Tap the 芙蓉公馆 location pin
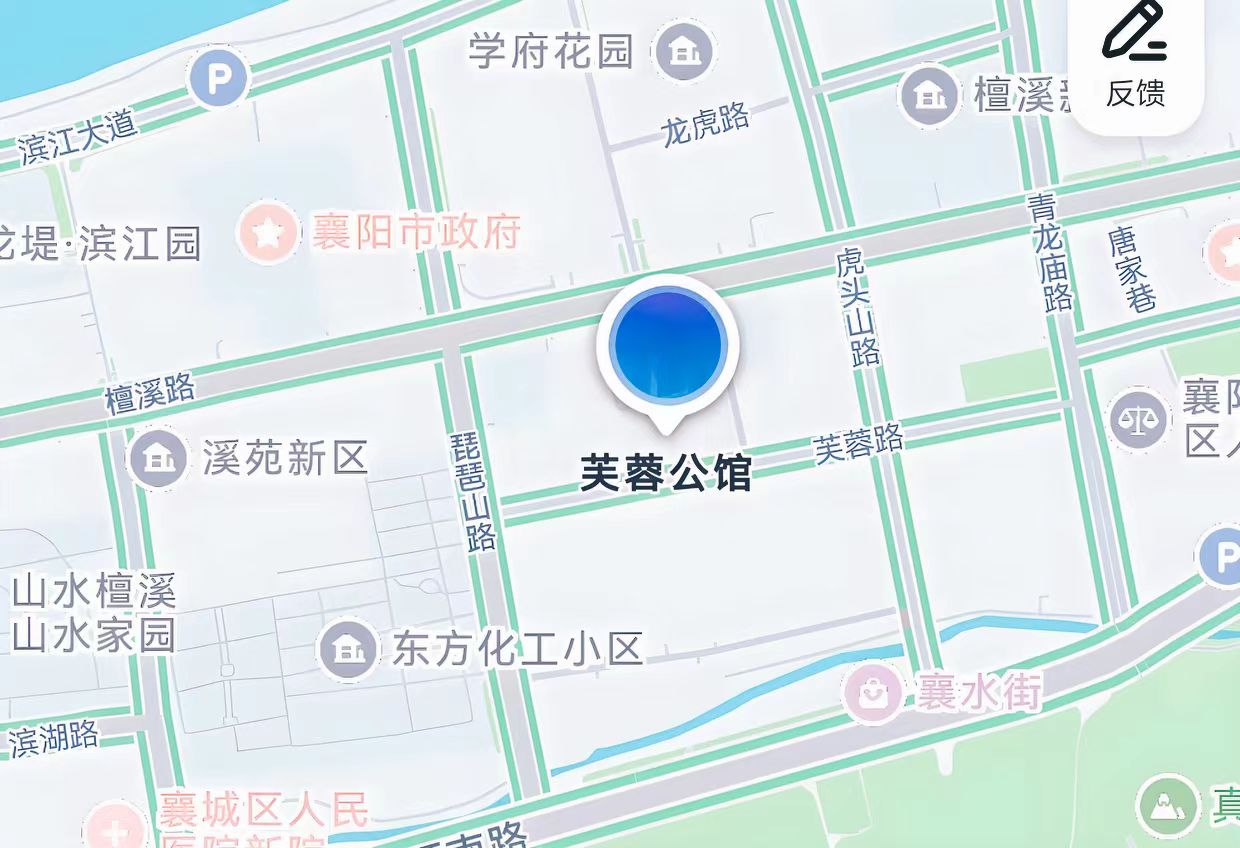The height and width of the screenshot is (848, 1240). [668, 345]
